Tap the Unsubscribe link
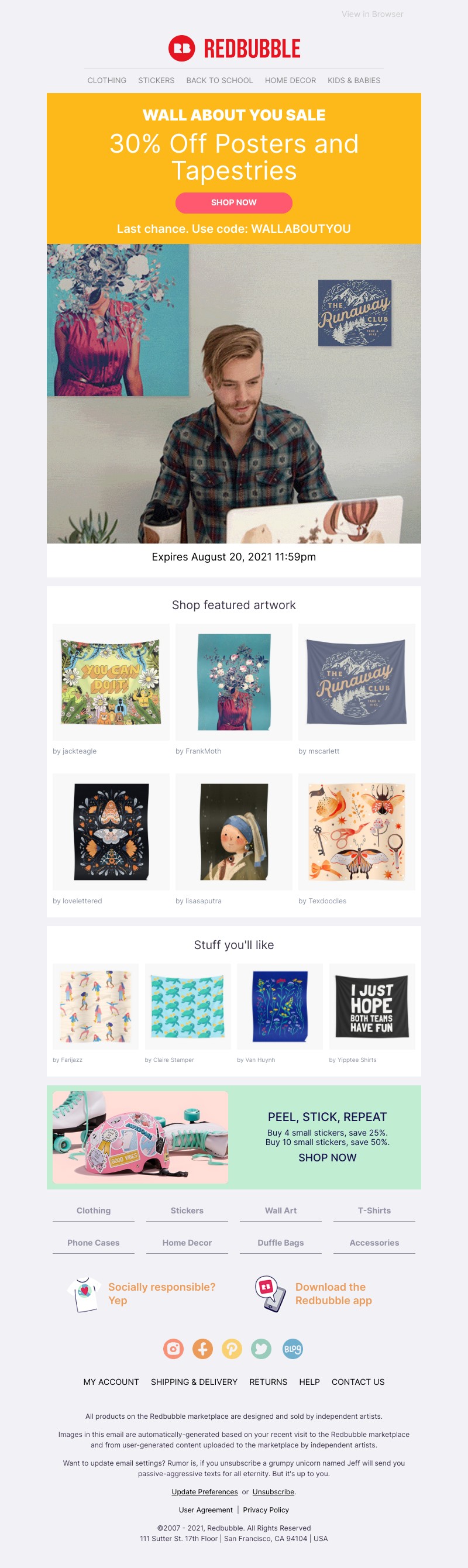Image resolution: width=468 pixels, height=1568 pixels. point(273,1491)
